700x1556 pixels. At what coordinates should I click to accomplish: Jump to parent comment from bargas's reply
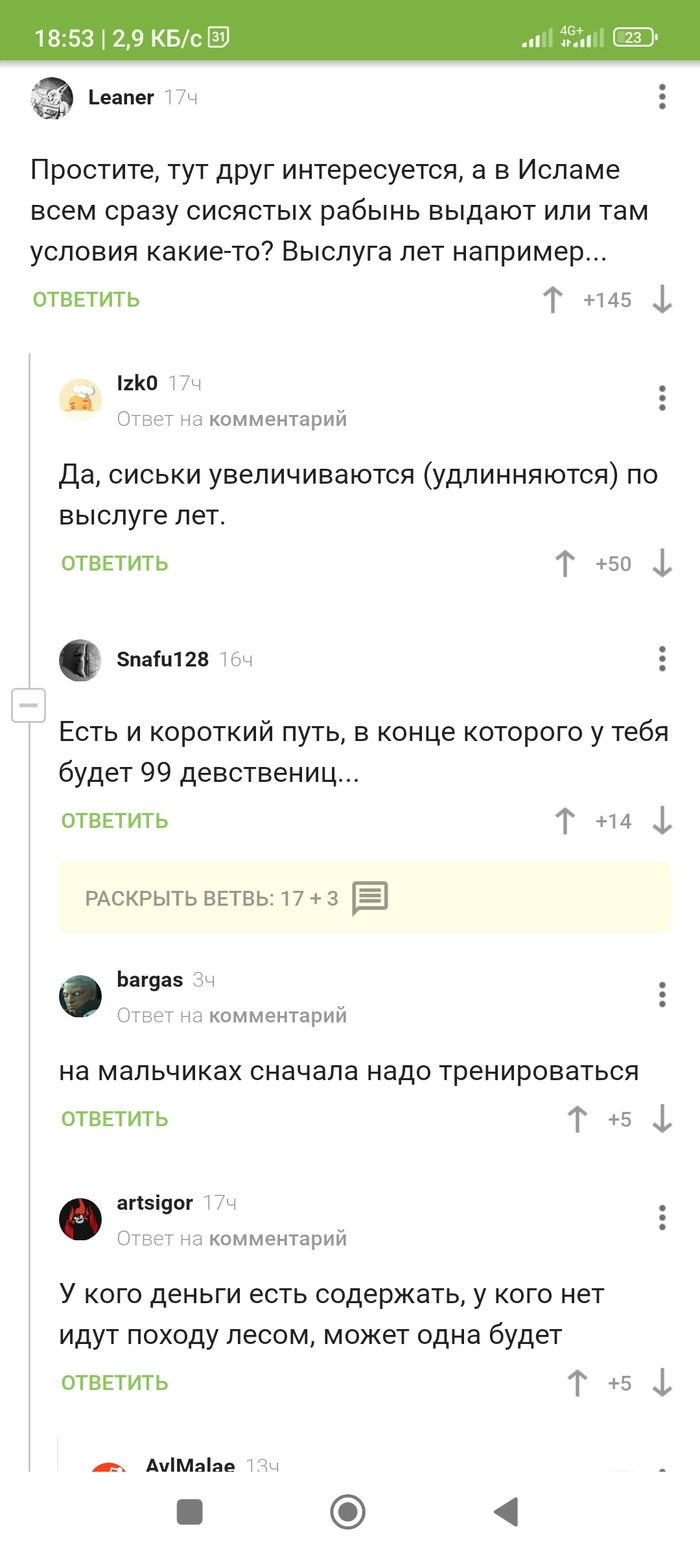pos(277,1015)
